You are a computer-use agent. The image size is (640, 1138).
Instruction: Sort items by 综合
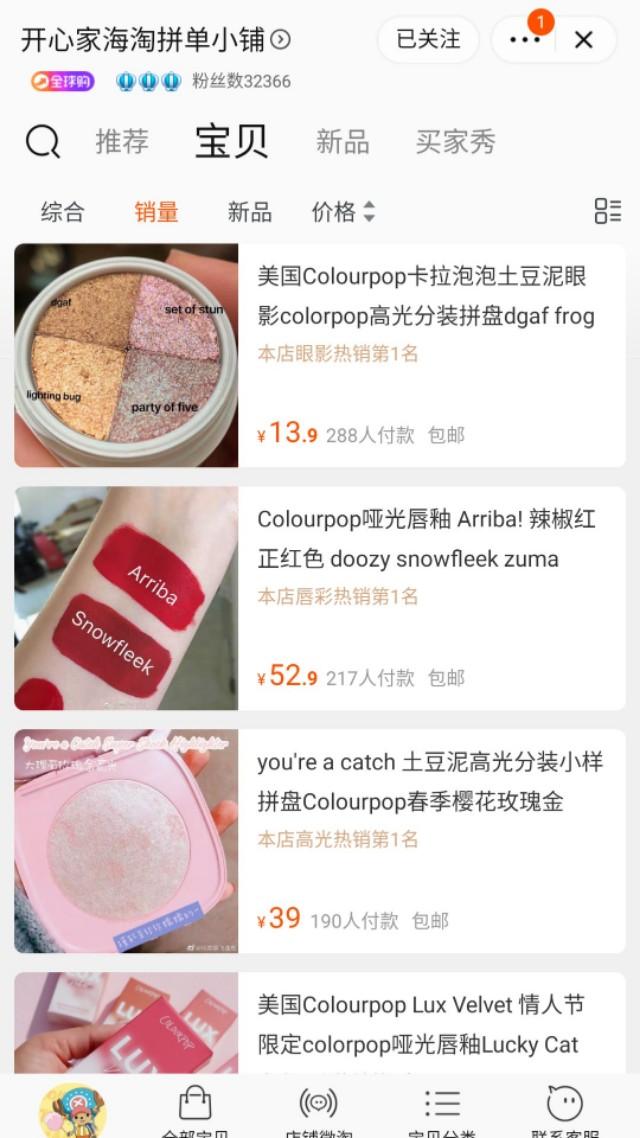(63, 212)
